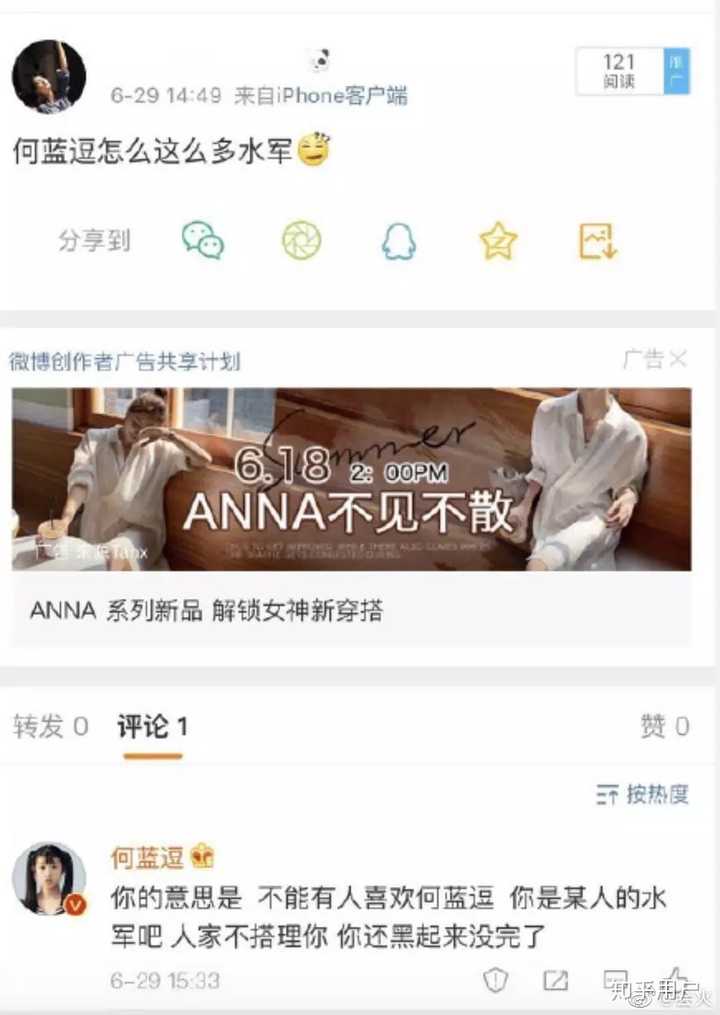This screenshot has height=1015, width=720.
Task: Open commenter 何蓝逗's username link
Action: (x=147, y=857)
